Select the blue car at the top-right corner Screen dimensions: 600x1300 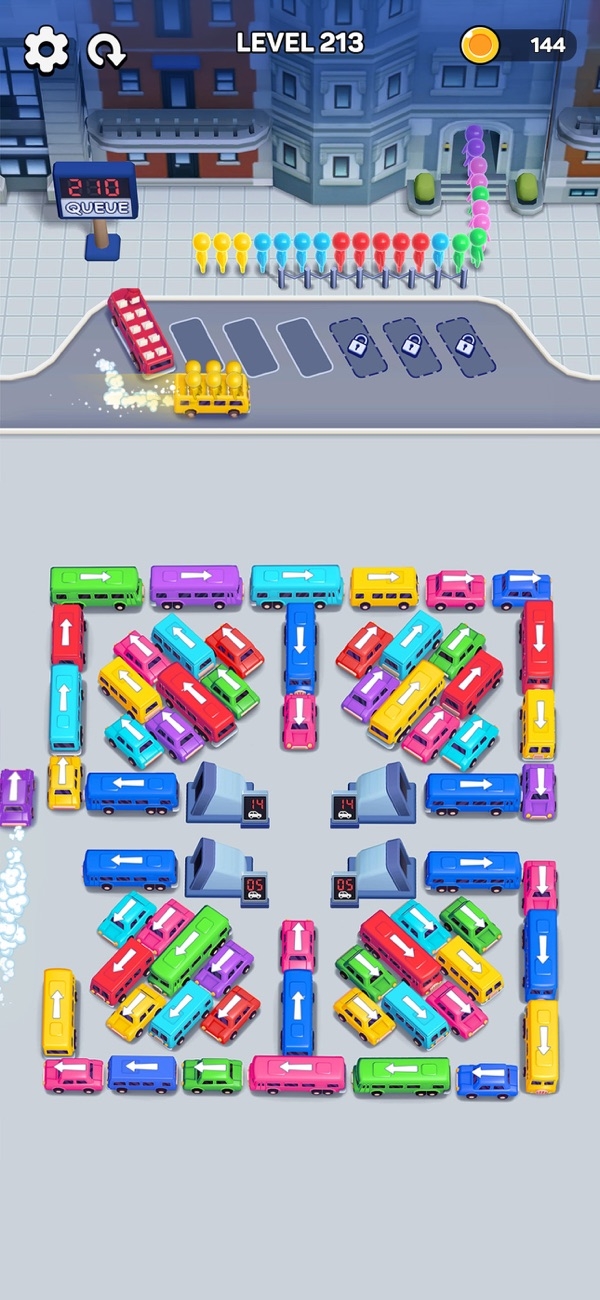[x=521, y=588]
